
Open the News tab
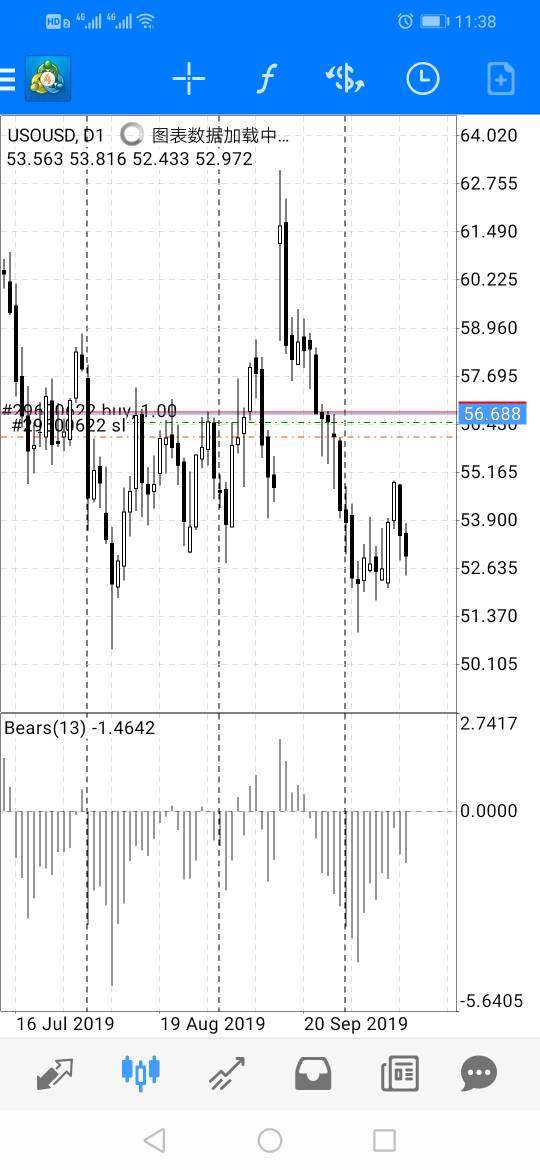[400, 1074]
